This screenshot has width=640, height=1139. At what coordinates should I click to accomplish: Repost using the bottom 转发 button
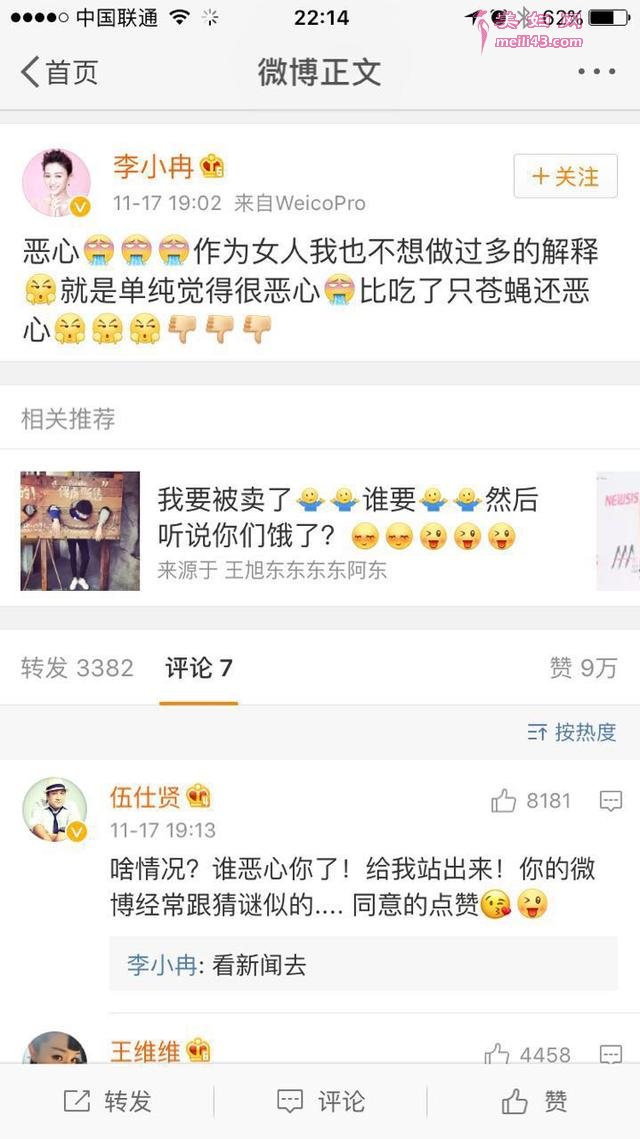point(108,1101)
